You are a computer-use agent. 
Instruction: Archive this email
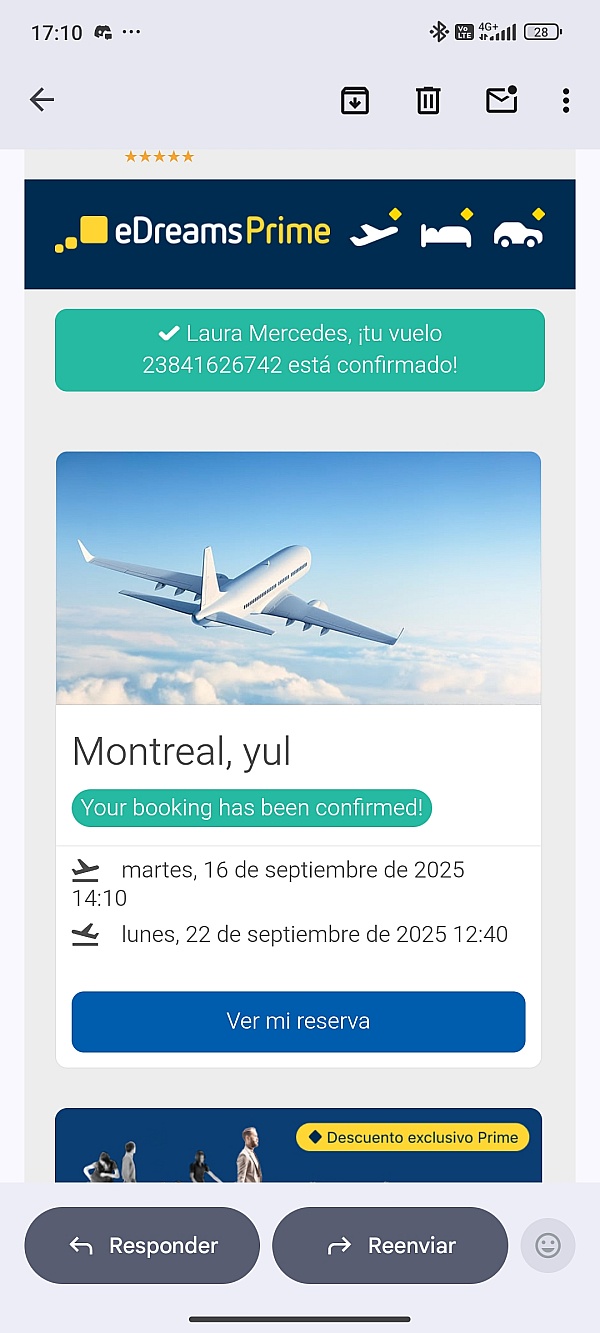click(355, 100)
